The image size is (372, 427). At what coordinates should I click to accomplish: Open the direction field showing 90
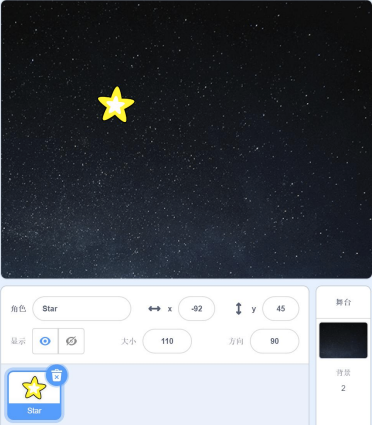coord(274,341)
